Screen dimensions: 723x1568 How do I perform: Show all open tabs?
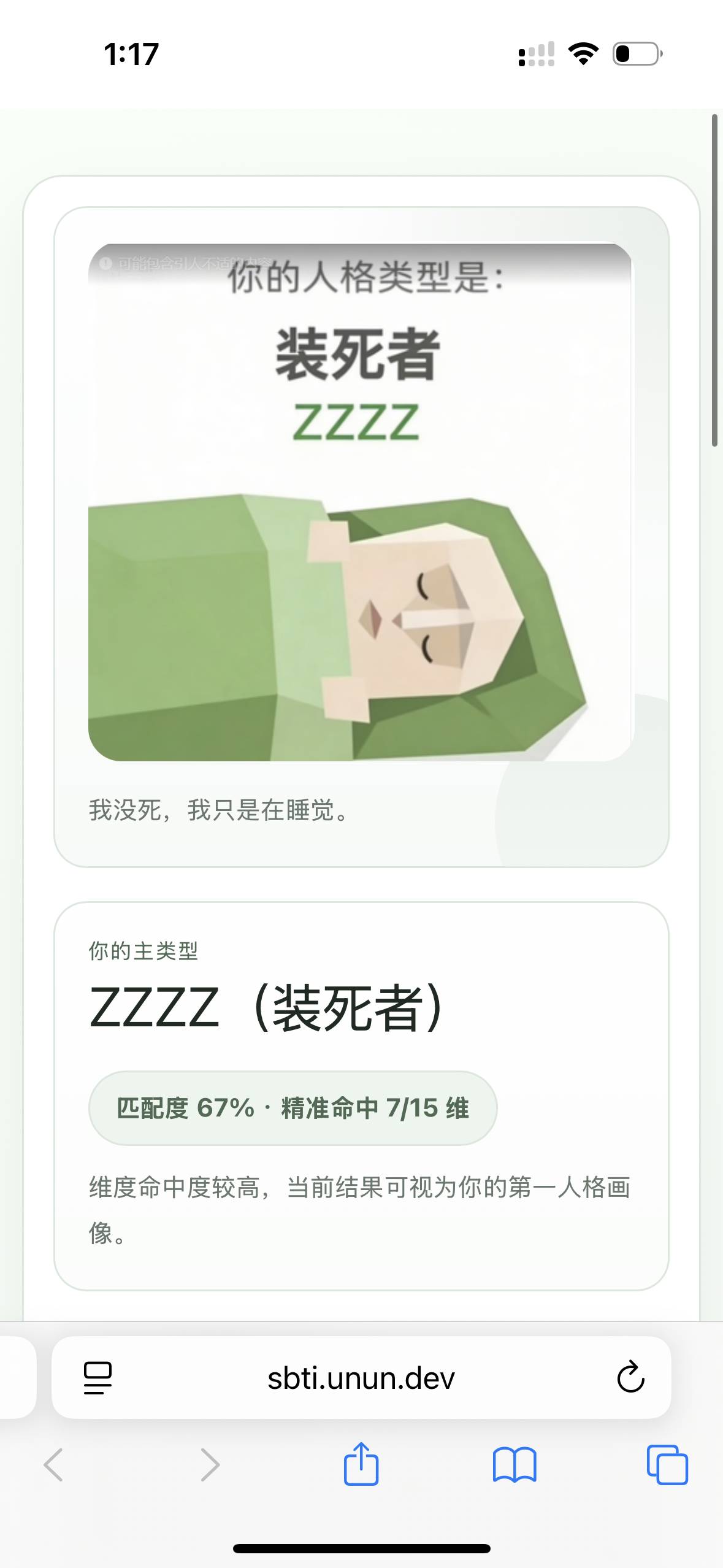(667, 1465)
